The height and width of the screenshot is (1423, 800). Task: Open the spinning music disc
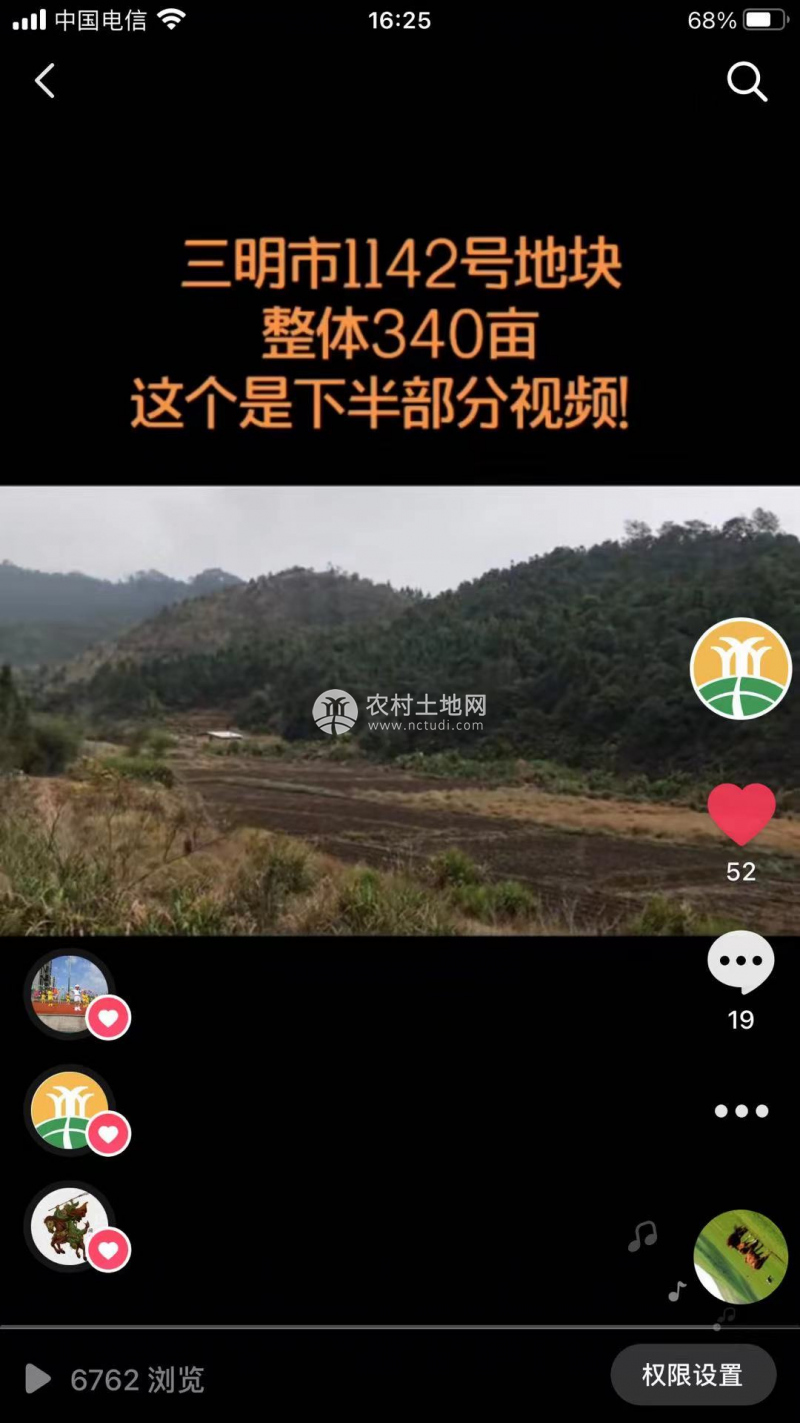click(741, 1257)
